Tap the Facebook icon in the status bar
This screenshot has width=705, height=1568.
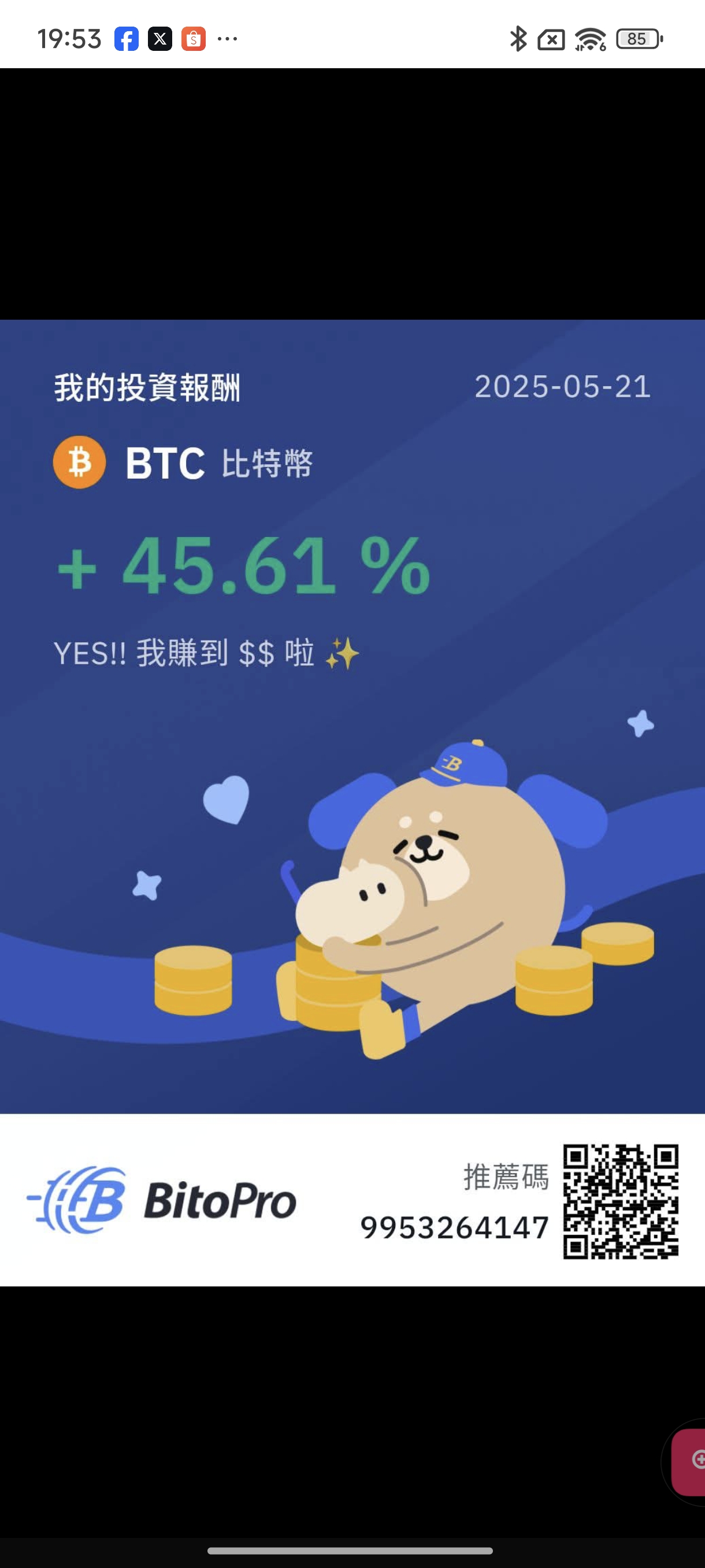pyautogui.click(x=127, y=38)
